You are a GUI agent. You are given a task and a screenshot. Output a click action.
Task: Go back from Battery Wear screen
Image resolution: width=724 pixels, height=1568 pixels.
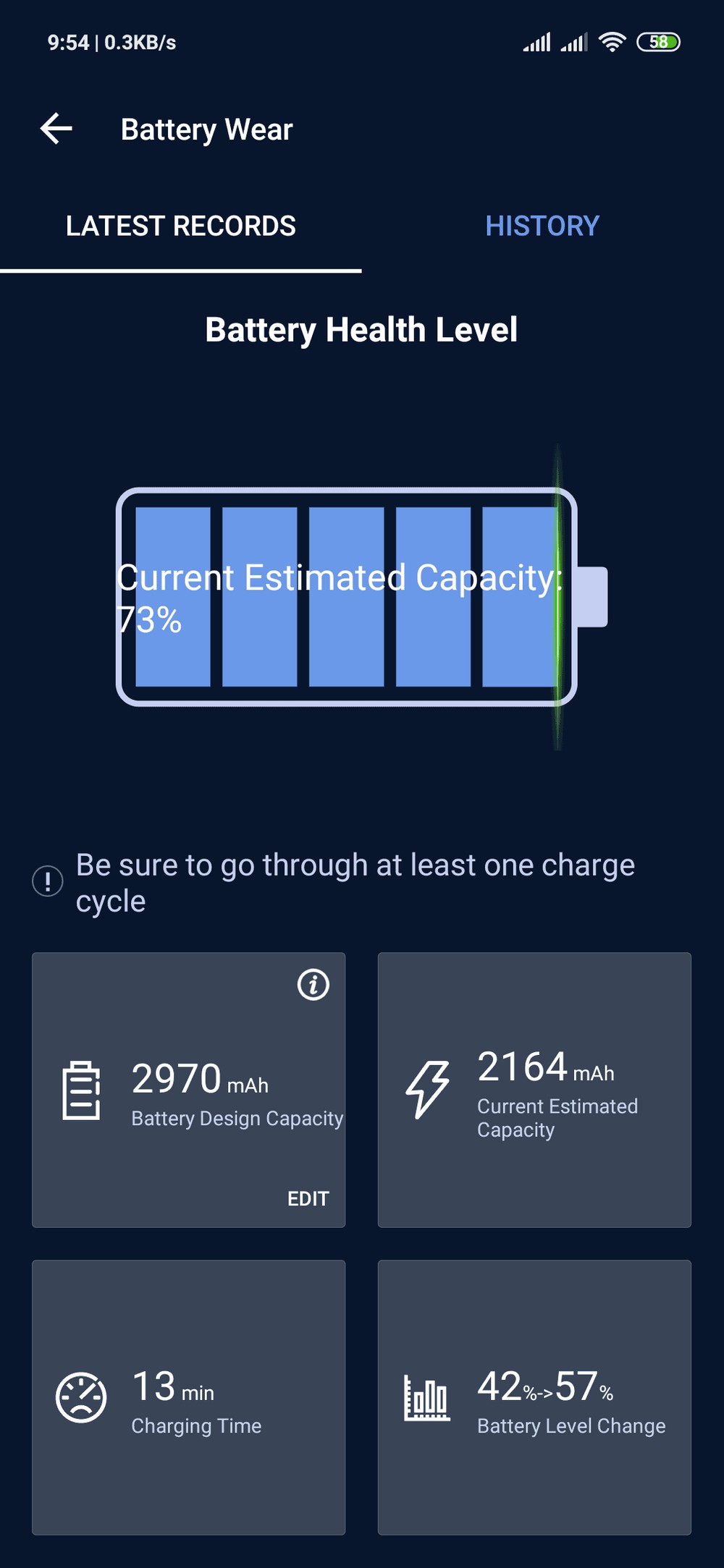pos(56,130)
